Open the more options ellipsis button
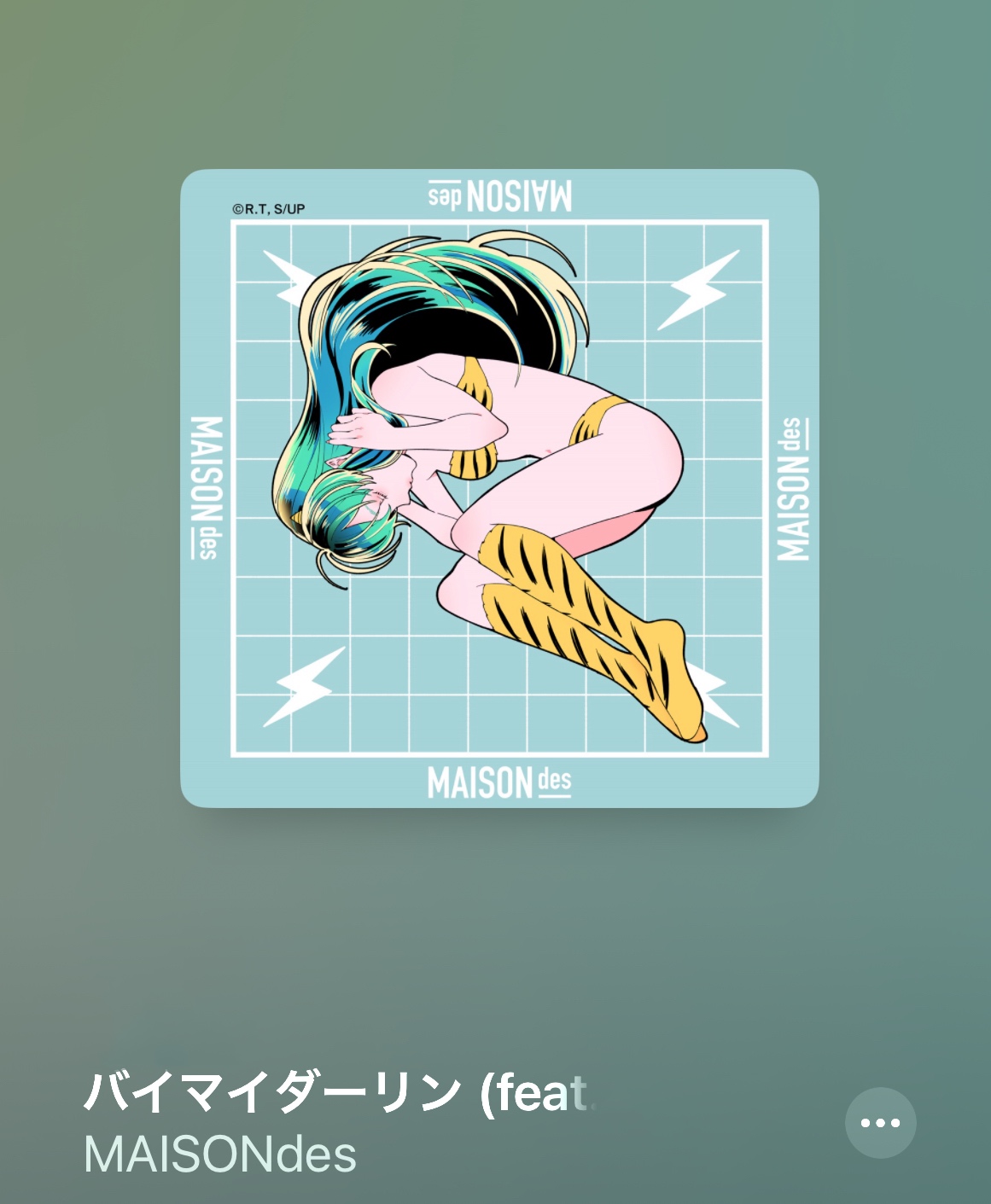The image size is (991, 1204). click(x=880, y=1122)
